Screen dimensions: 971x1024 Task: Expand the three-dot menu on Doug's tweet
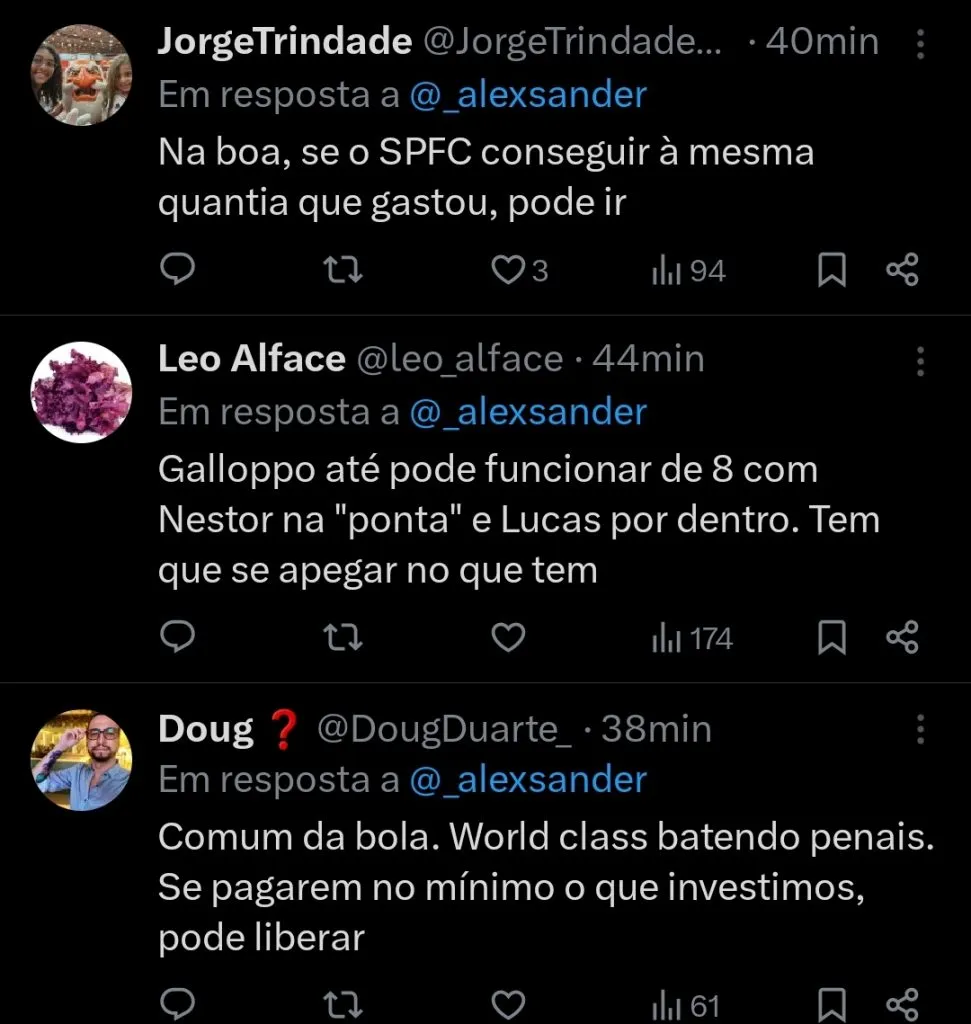(919, 728)
